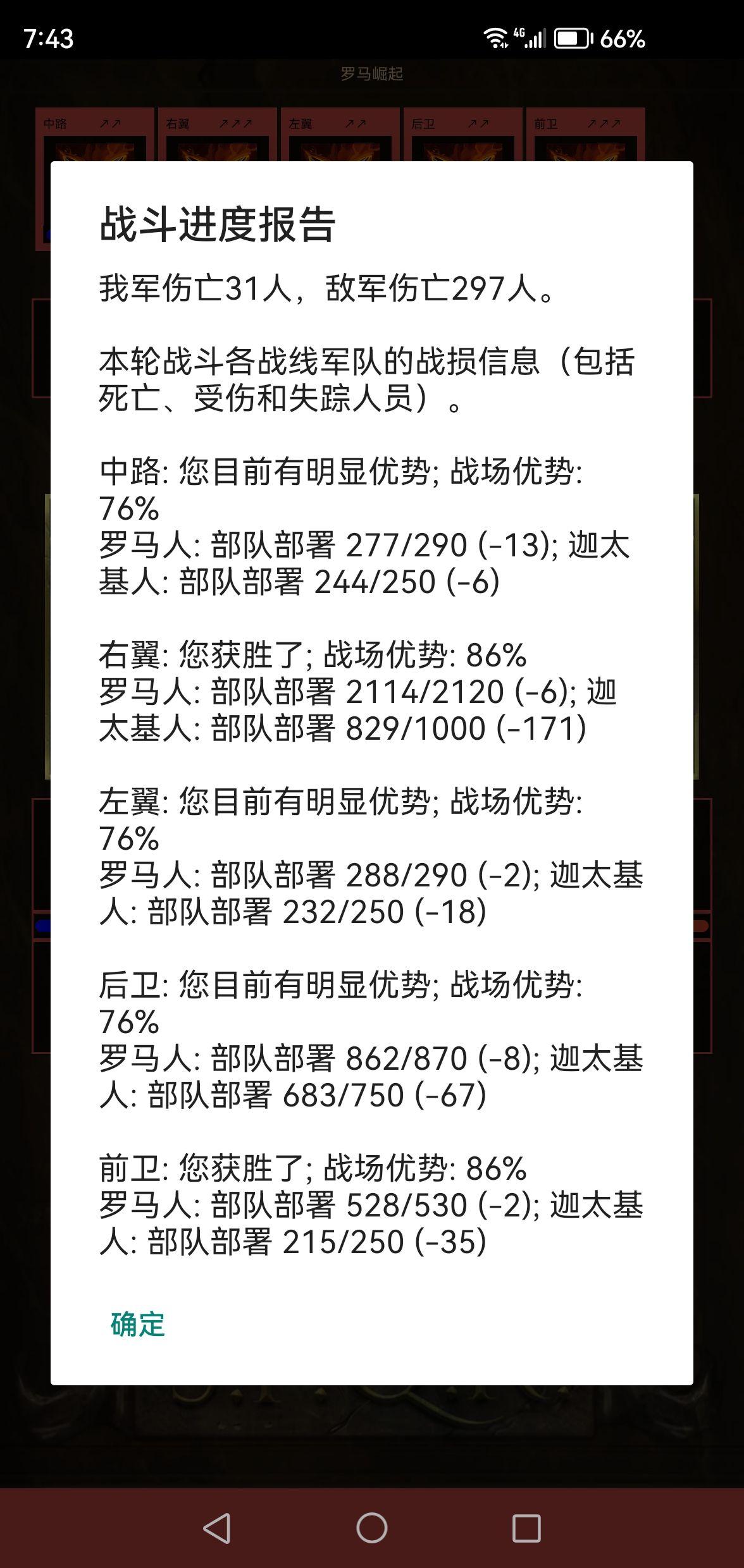Confirm the battle report with 确定
The image size is (744, 1568).
(138, 1325)
